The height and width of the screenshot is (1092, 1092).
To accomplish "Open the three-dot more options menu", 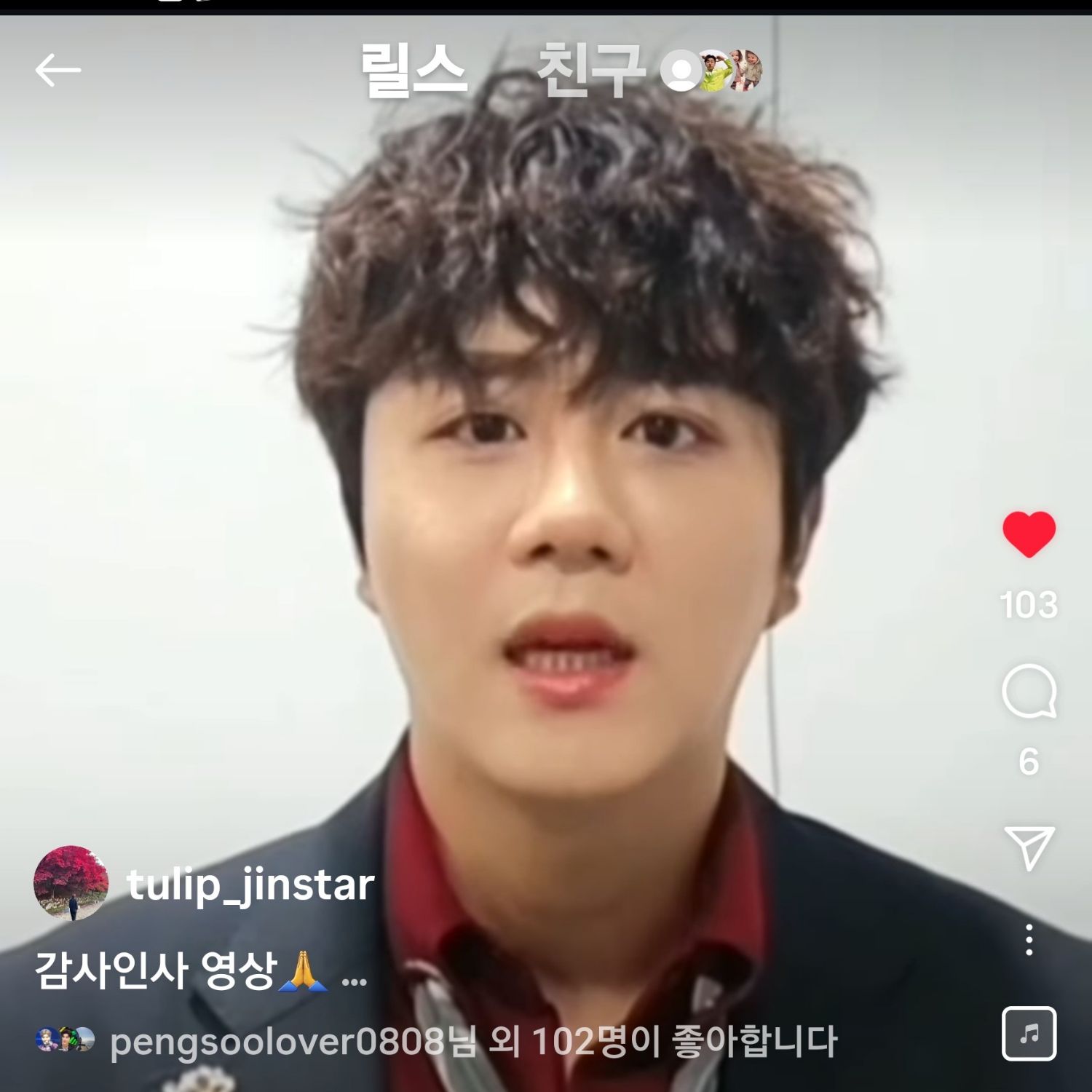I will 1029,940.
